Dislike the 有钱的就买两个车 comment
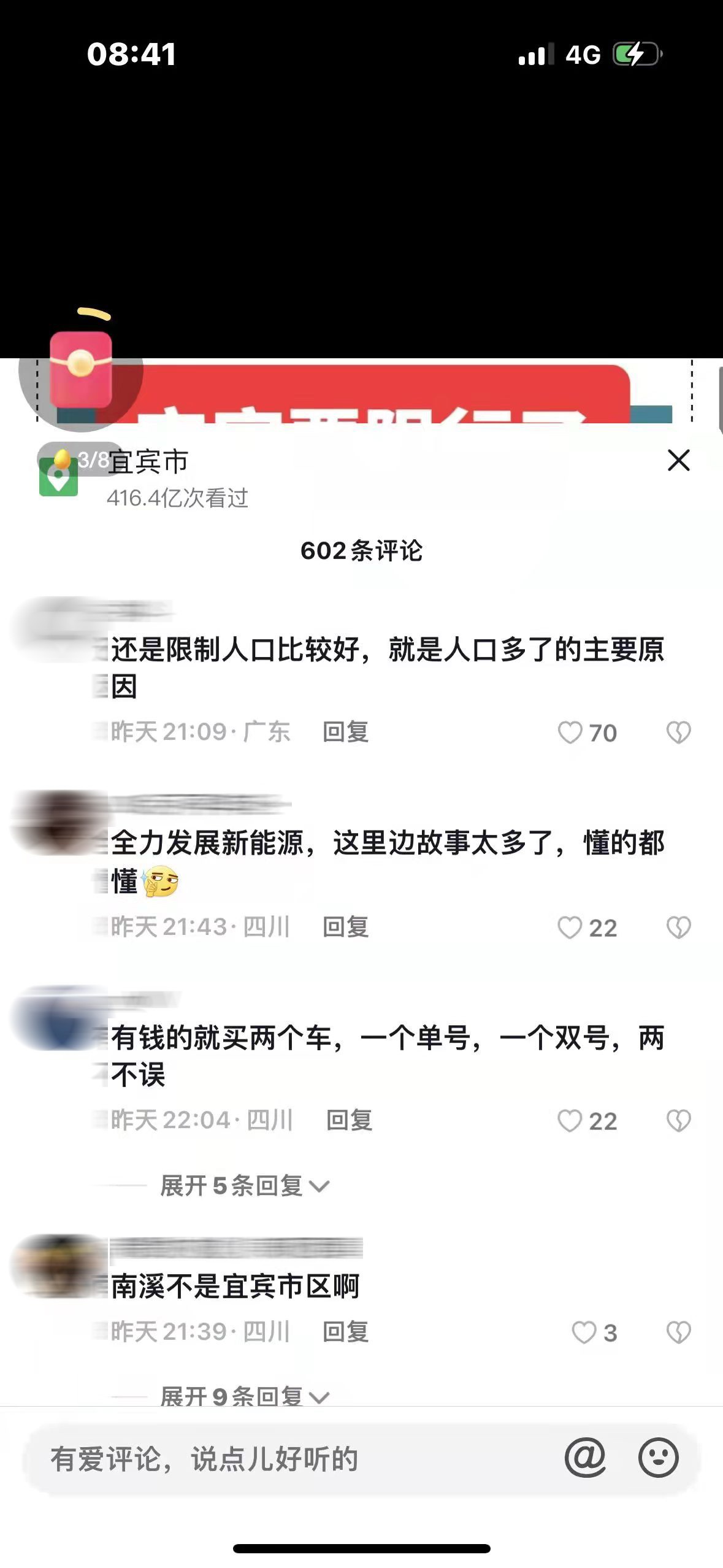 click(678, 1121)
